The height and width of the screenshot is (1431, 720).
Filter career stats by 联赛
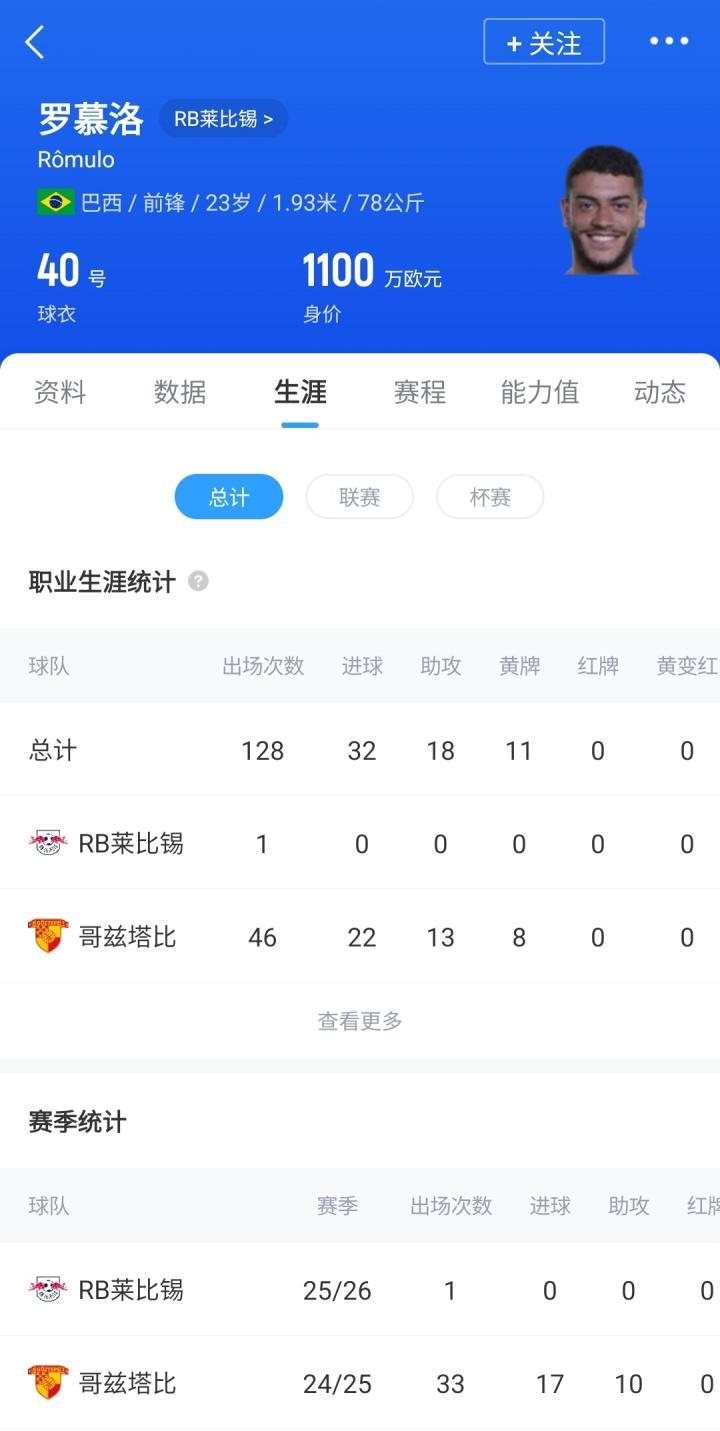359,497
